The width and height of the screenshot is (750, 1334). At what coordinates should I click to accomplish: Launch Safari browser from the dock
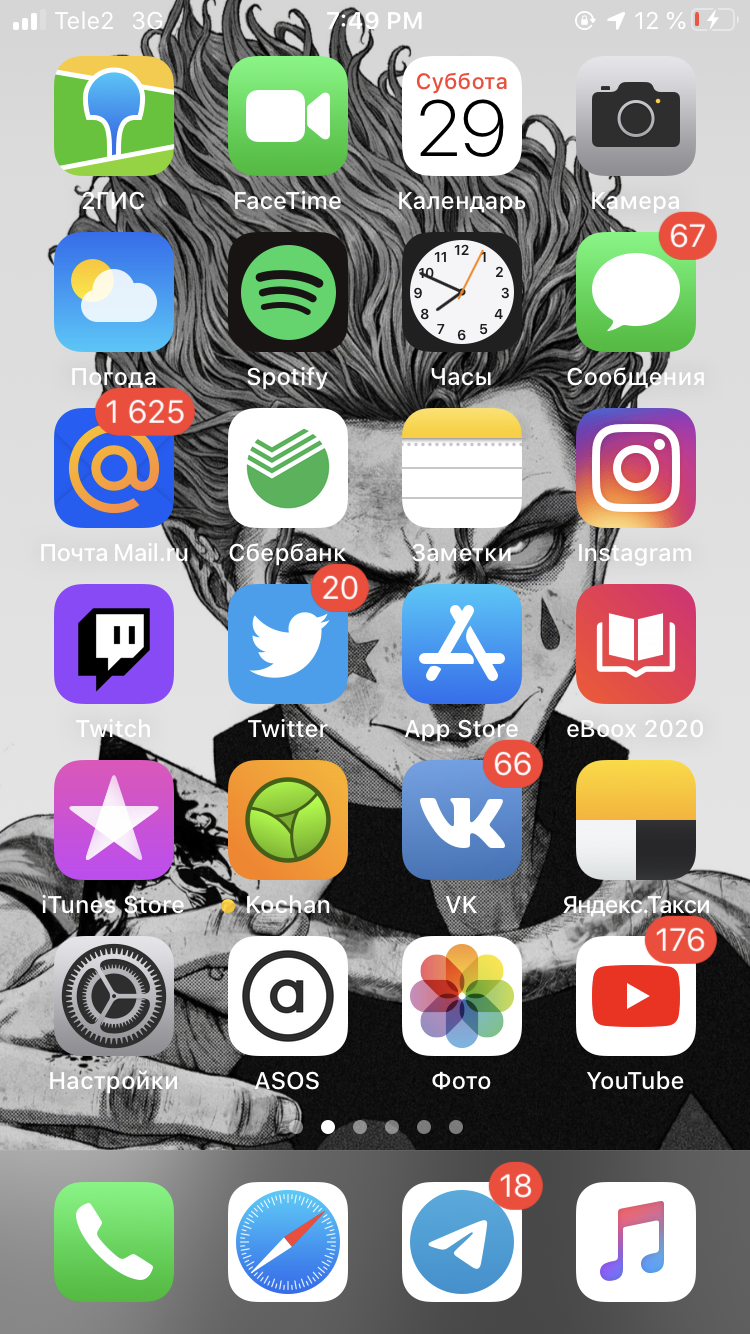[x=288, y=1242]
